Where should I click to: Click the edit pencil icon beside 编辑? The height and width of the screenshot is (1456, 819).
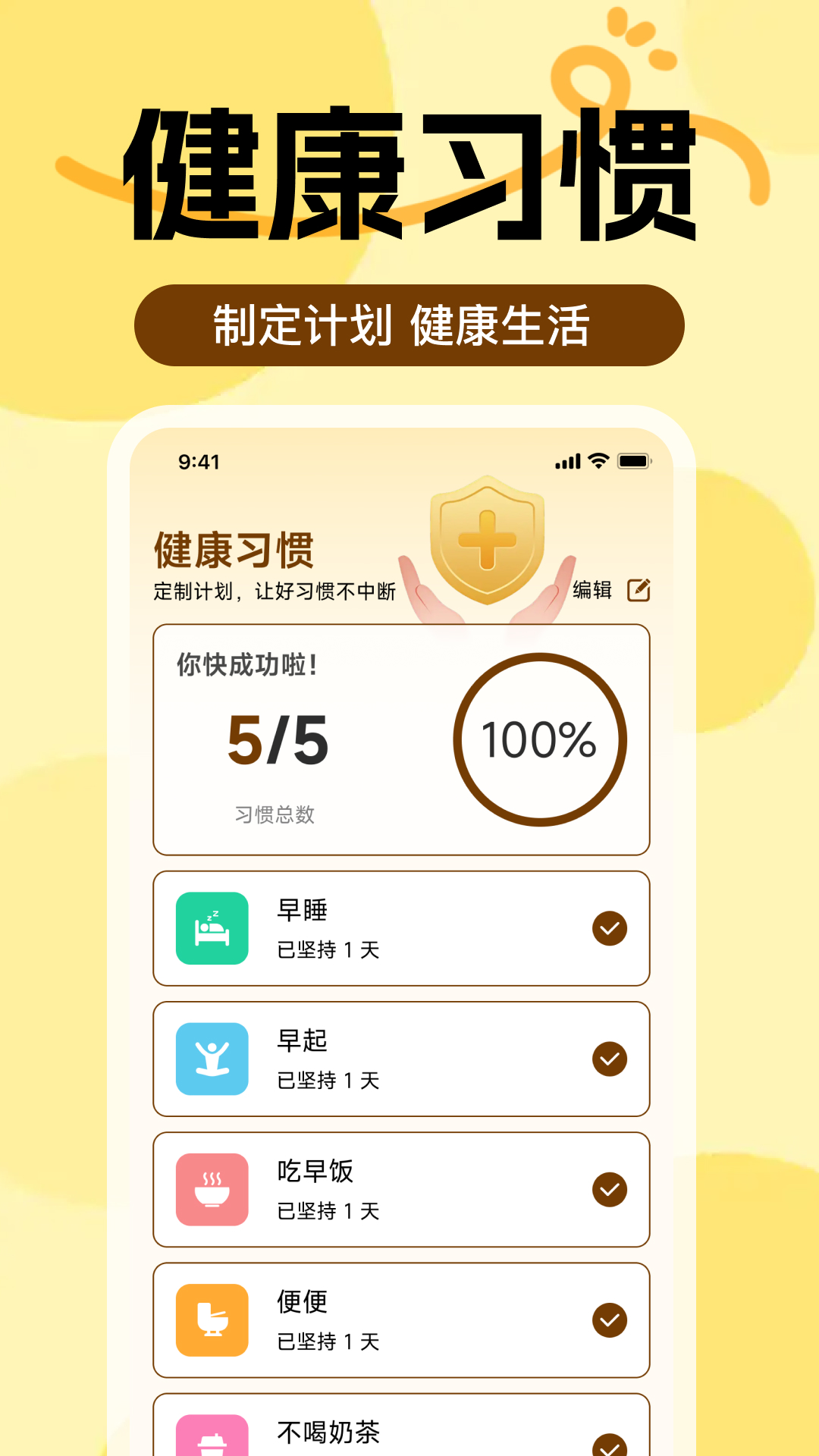[641, 588]
